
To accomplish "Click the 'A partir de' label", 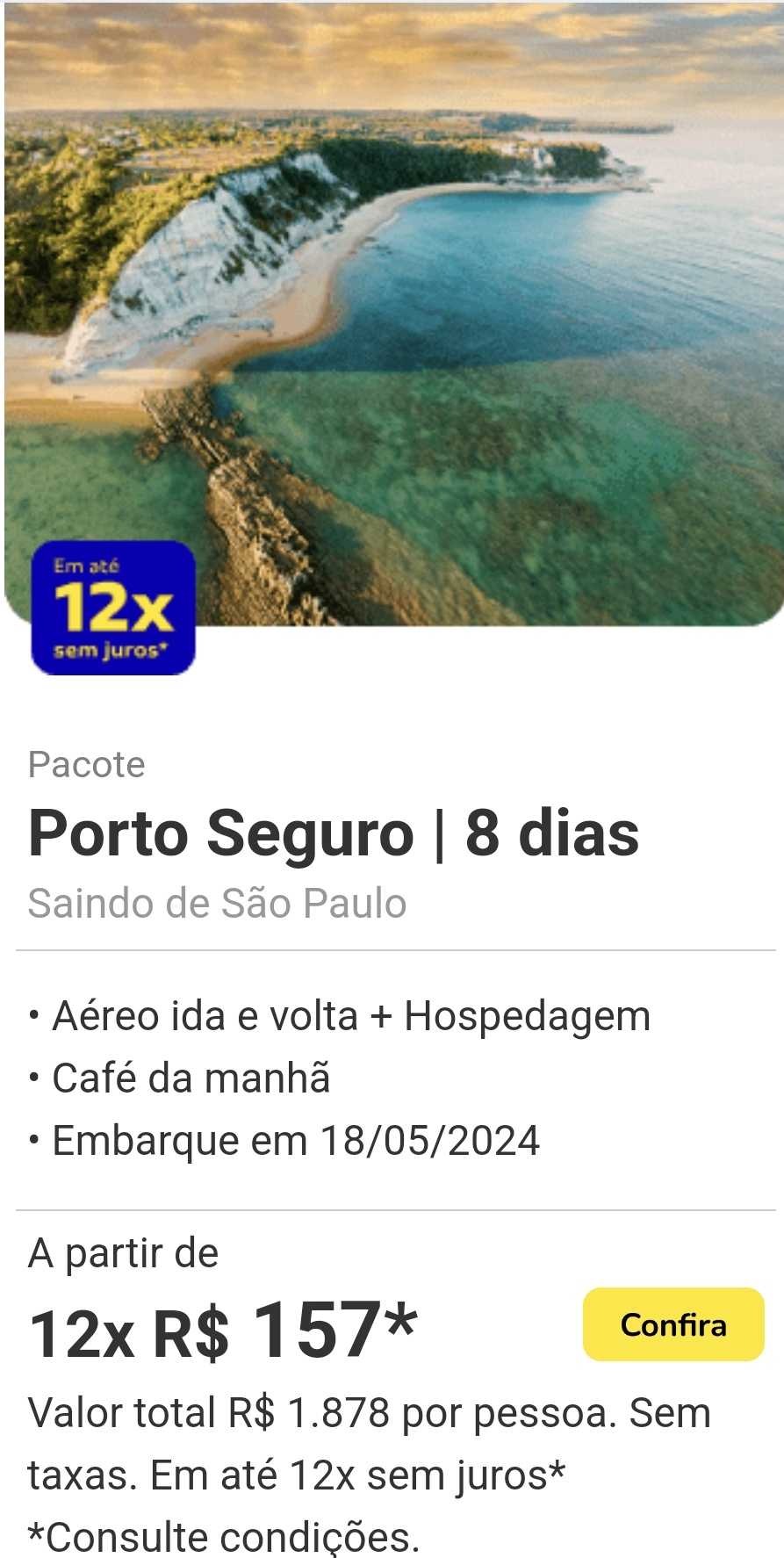I will (123, 1254).
